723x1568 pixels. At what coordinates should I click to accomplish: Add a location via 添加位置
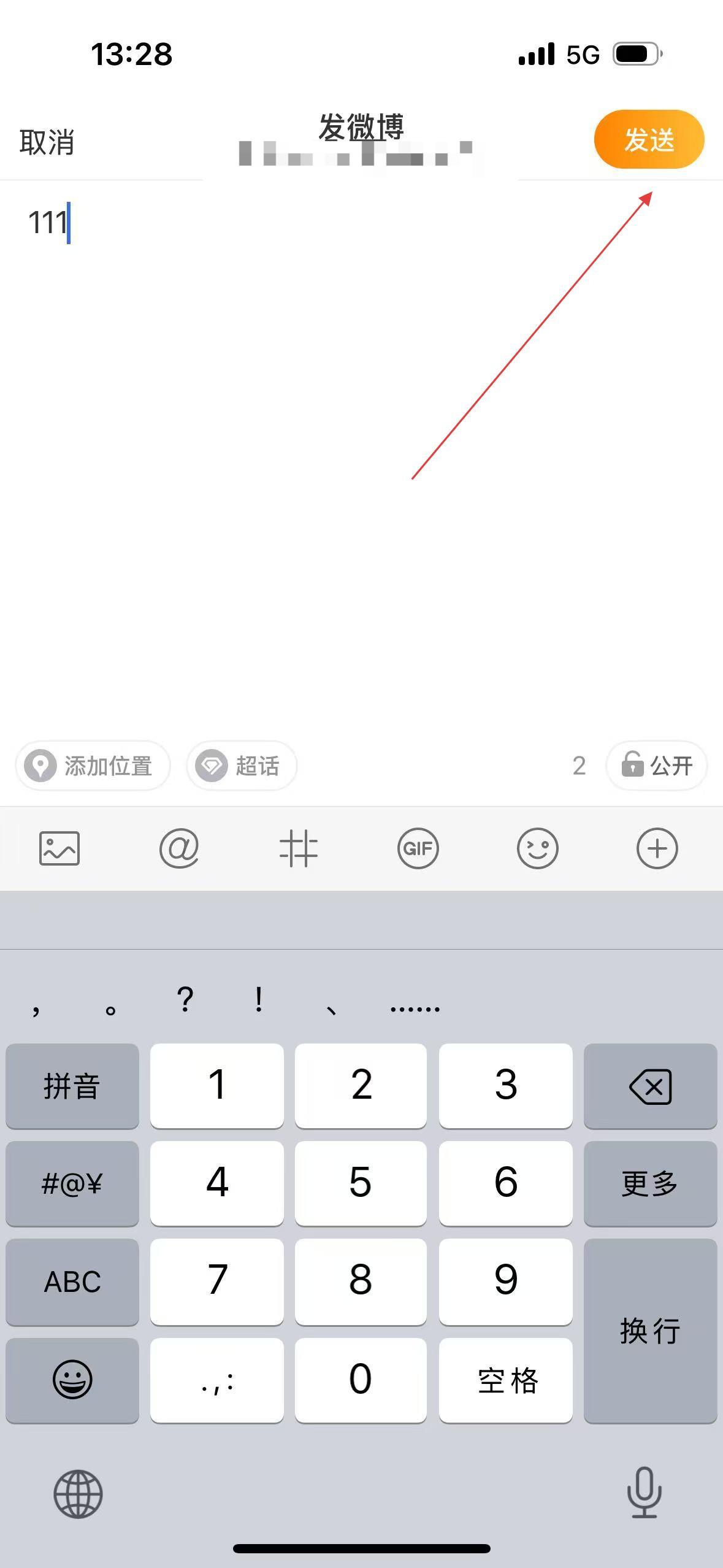click(x=93, y=766)
